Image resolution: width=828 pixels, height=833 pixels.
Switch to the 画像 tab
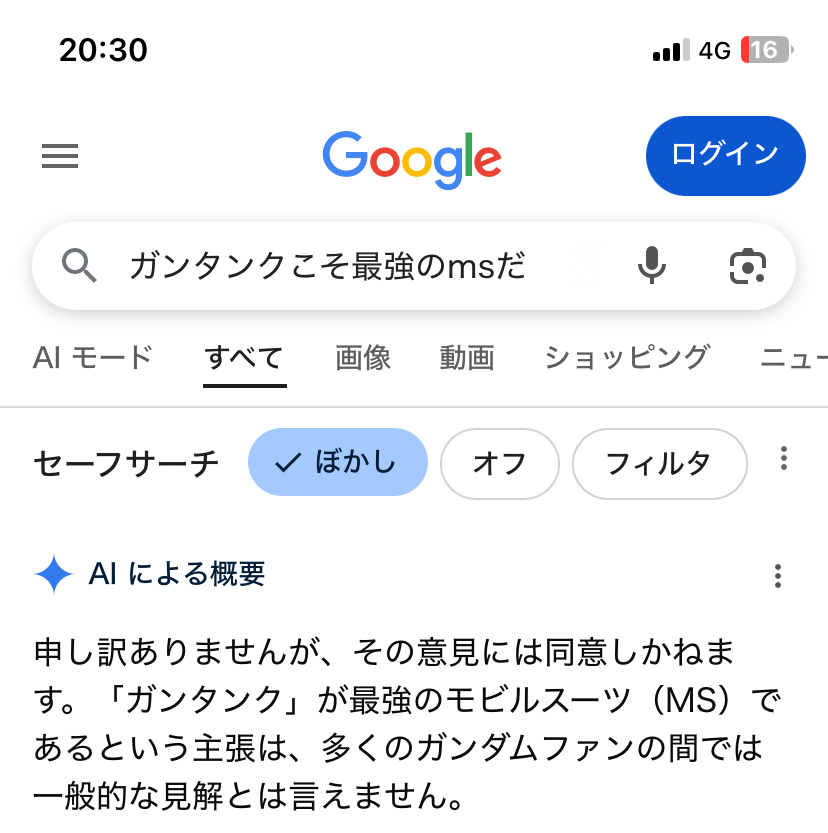point(363,357)
